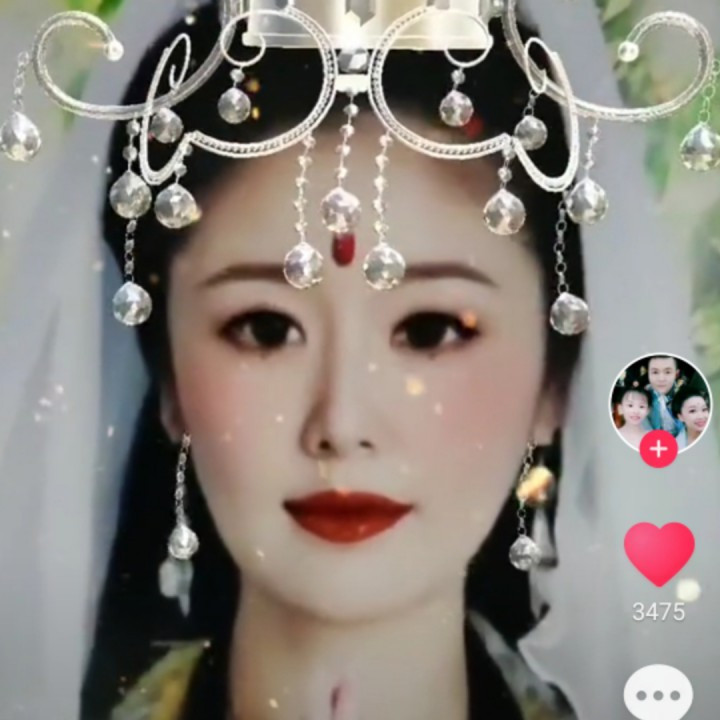Viewport: 720px width, 720px height.
Task: Like this video with the heart
Action: 659,554
